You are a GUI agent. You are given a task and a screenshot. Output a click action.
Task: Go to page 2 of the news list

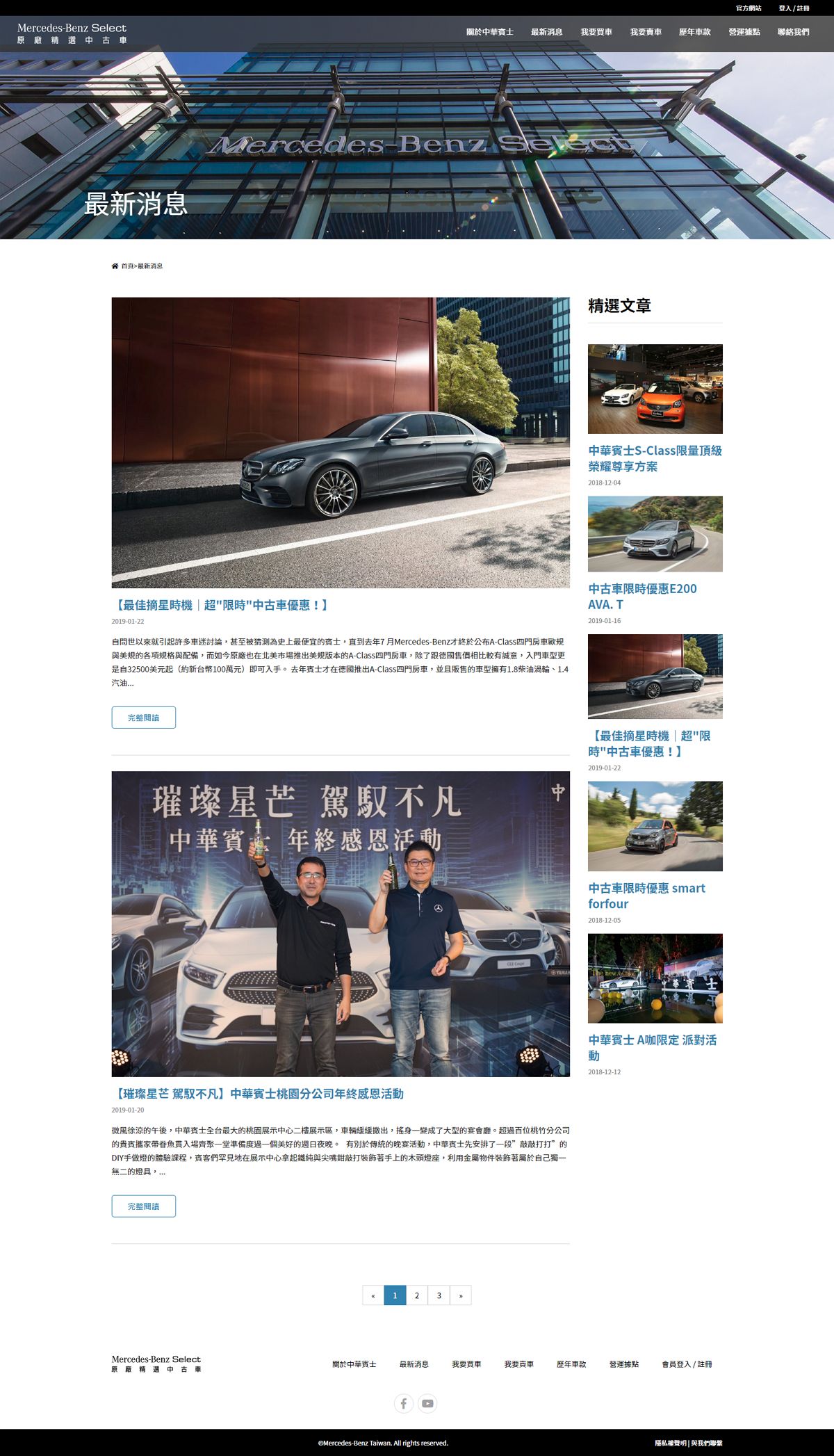click(x=416, y=1295)
